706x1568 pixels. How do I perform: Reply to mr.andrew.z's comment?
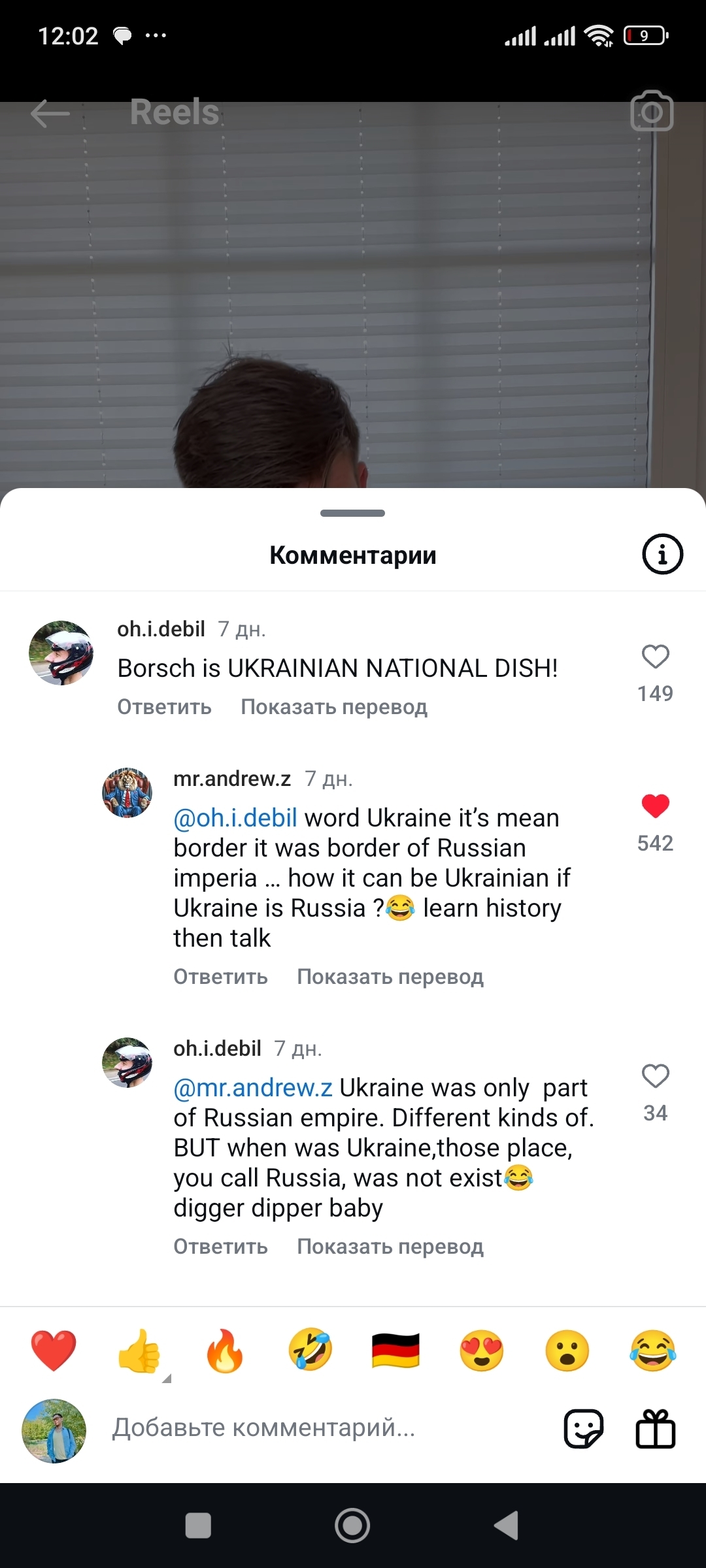tap(220, 977)
